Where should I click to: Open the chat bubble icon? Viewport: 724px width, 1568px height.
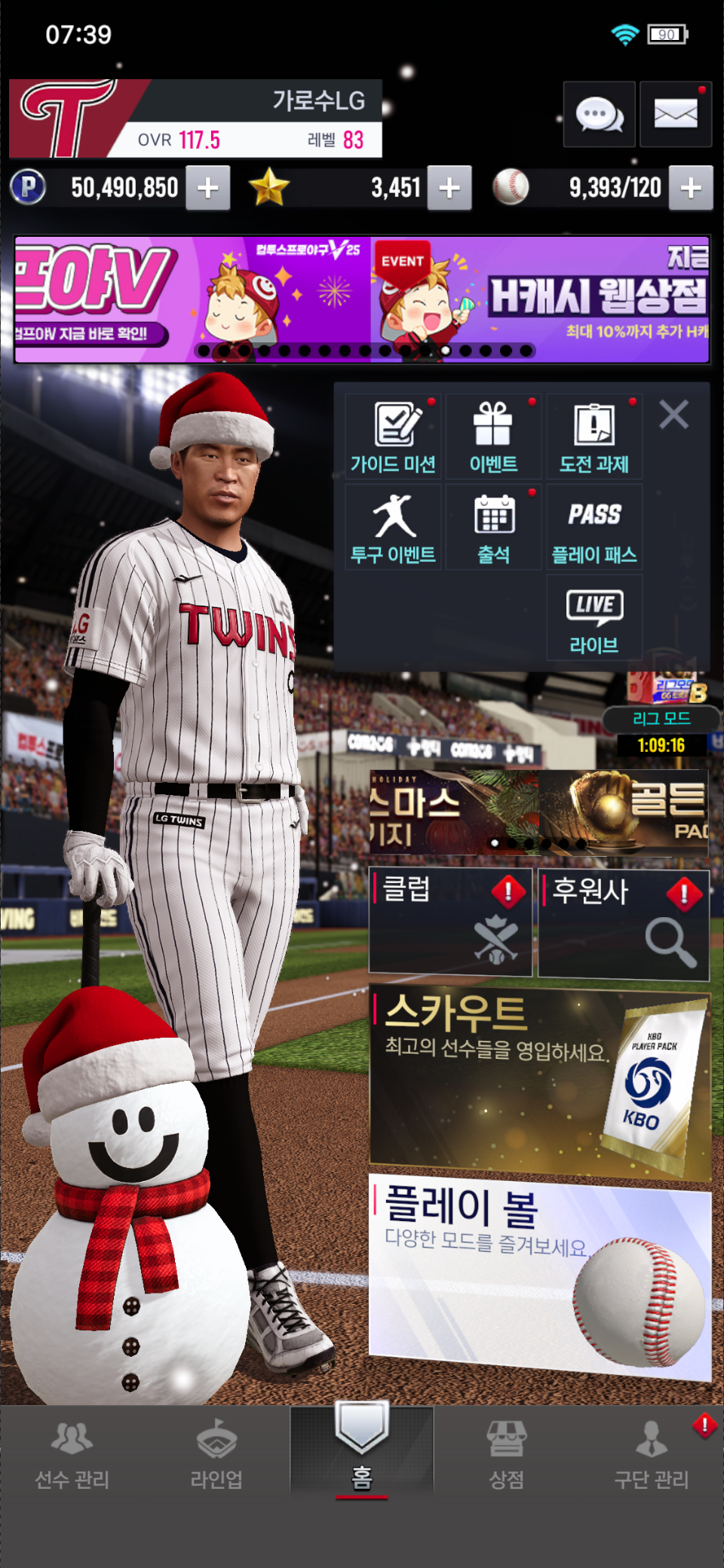click(x=598, y=115)
